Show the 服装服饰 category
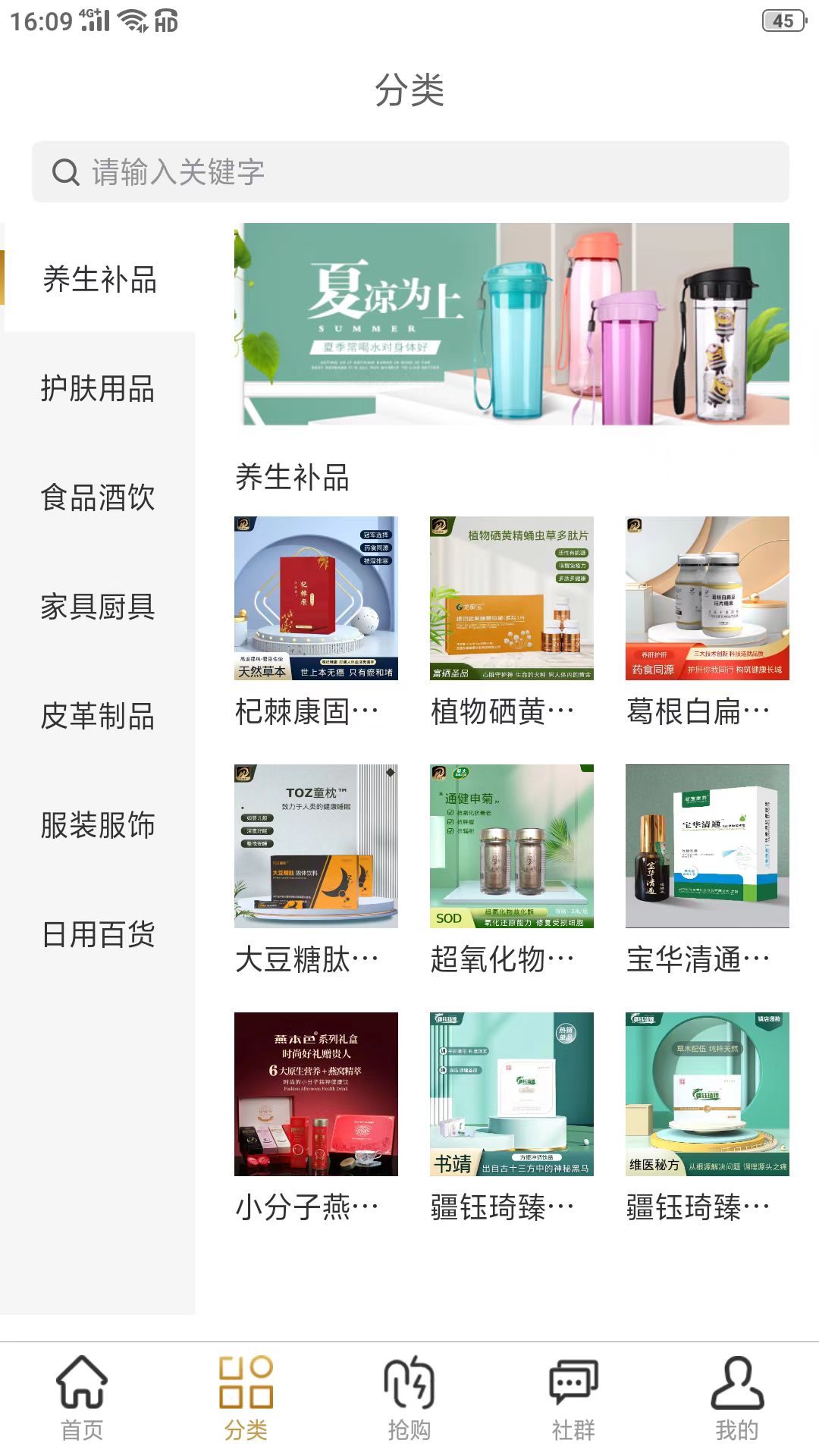This screenshot has width=819, height=1456. tap(98, 826)
